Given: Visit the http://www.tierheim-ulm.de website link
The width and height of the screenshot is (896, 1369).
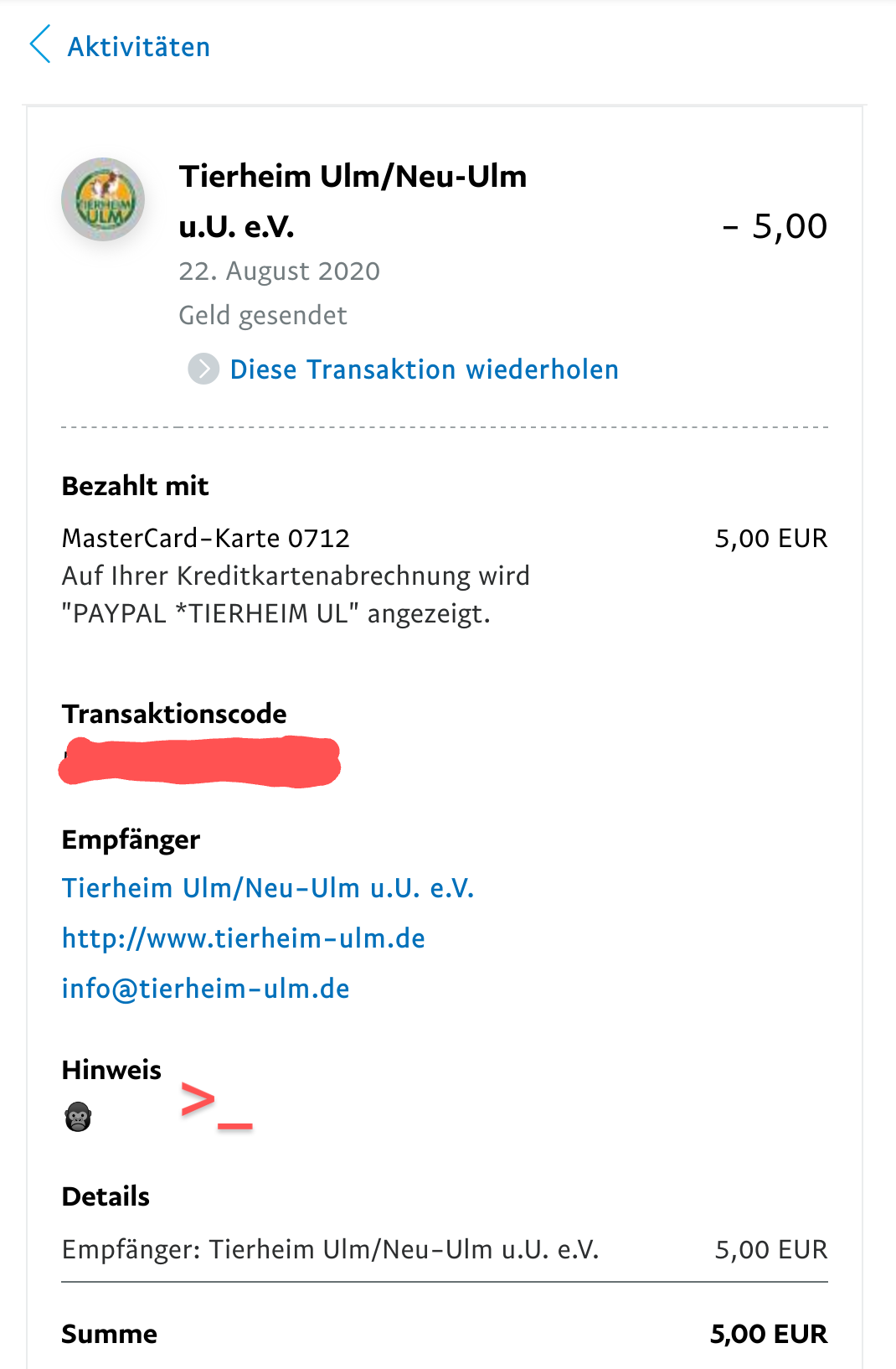Looking at the screenshot, I should (244, 938).
